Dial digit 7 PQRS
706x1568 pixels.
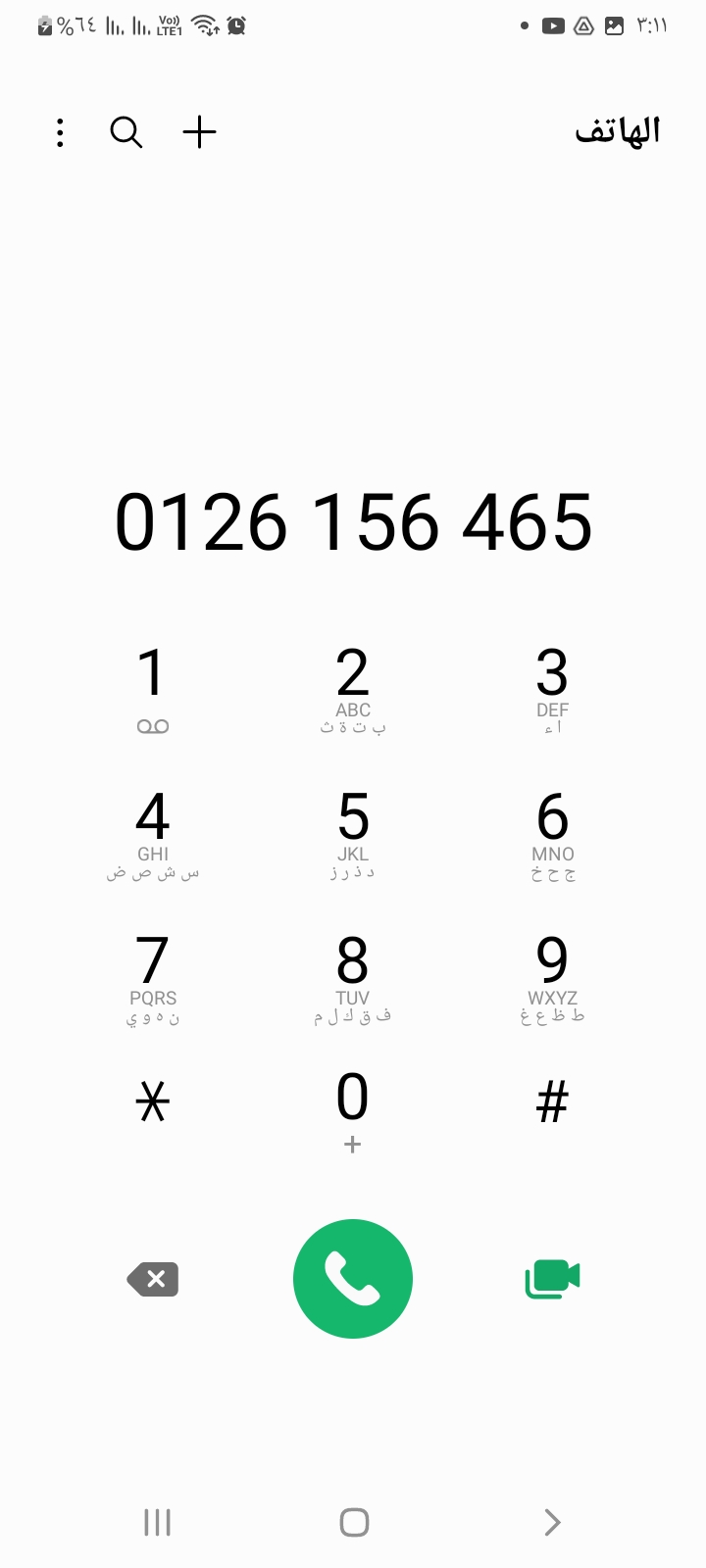[153, 977]
